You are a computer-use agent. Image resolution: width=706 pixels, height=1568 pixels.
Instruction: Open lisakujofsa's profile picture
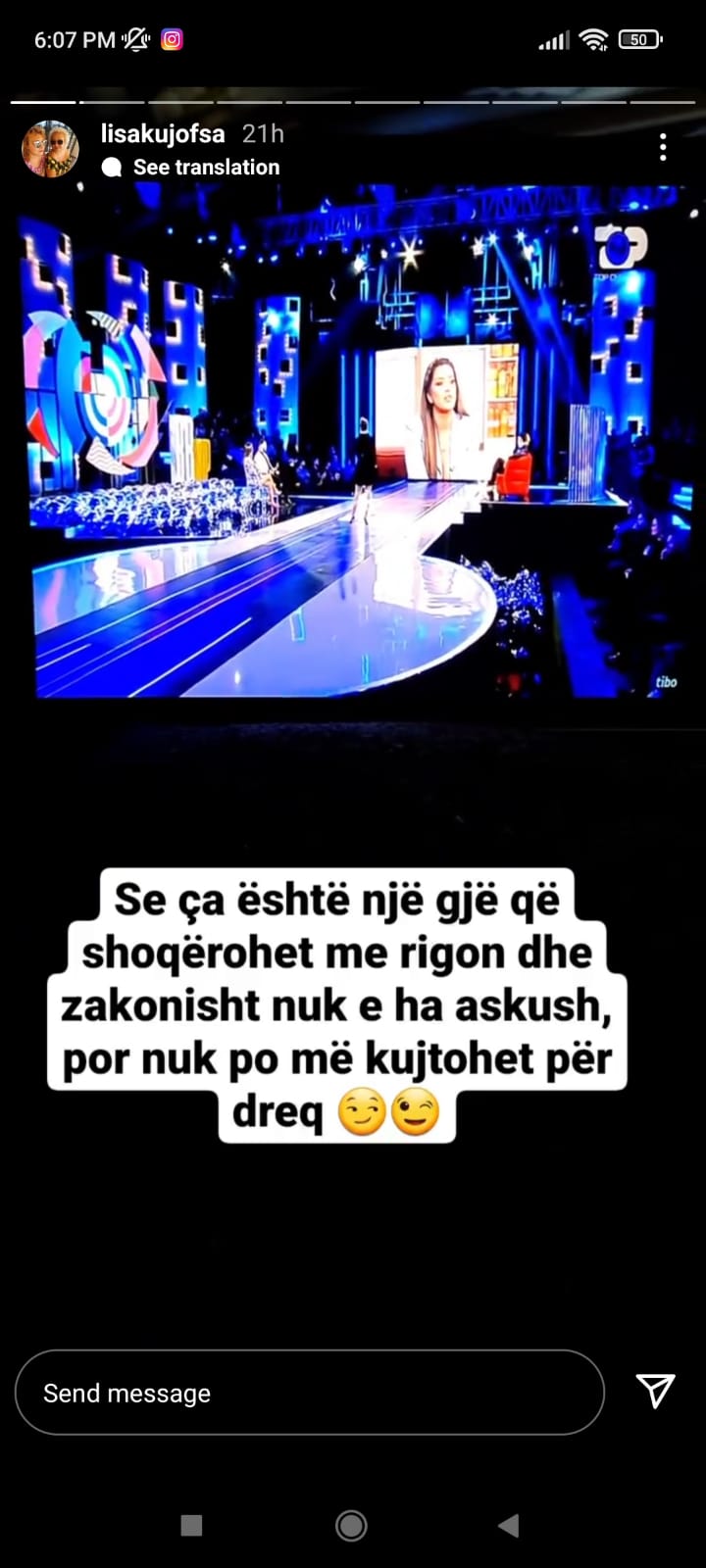(x=50, y=149)
